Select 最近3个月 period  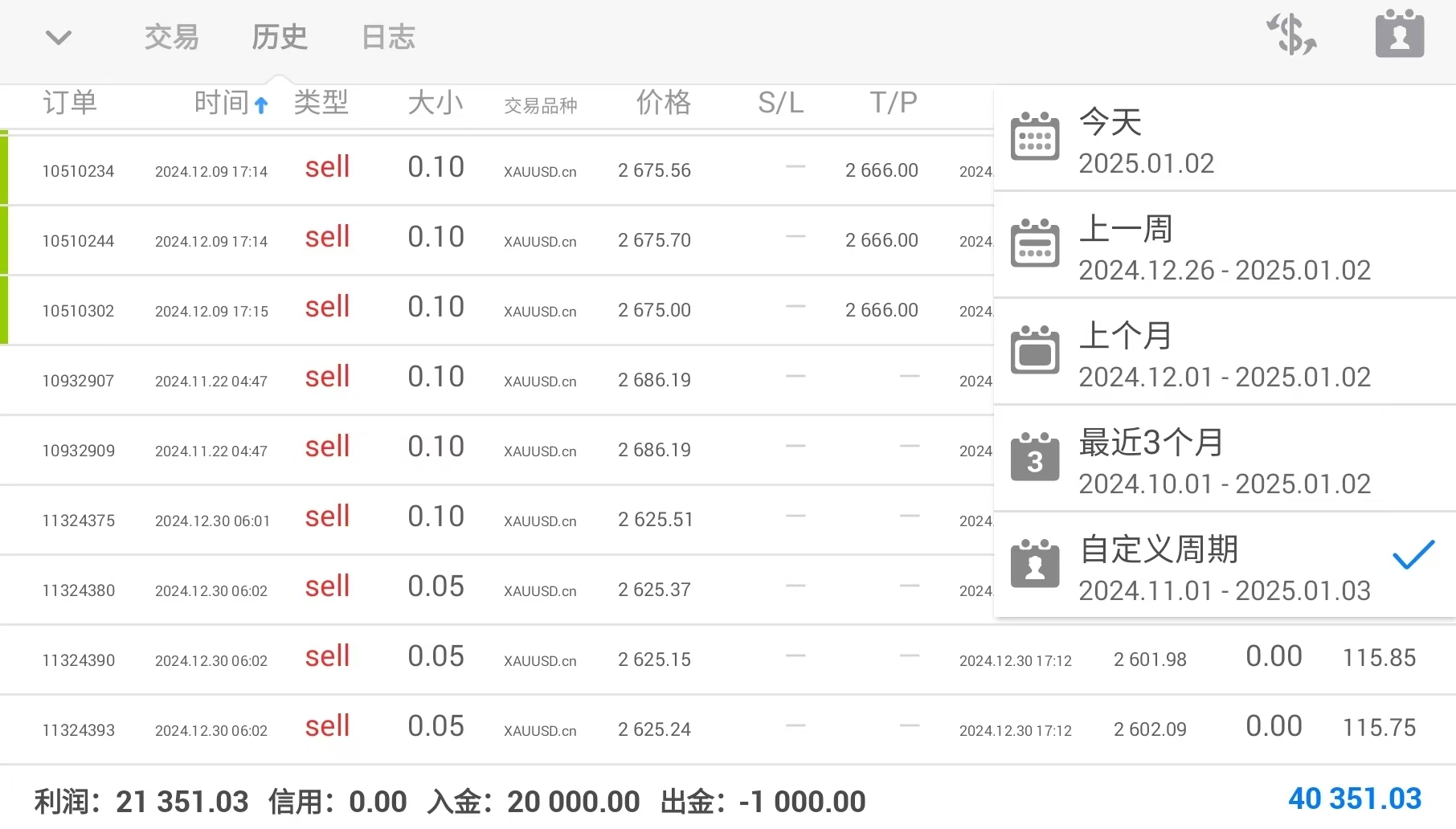click(x=1224, y=461)
